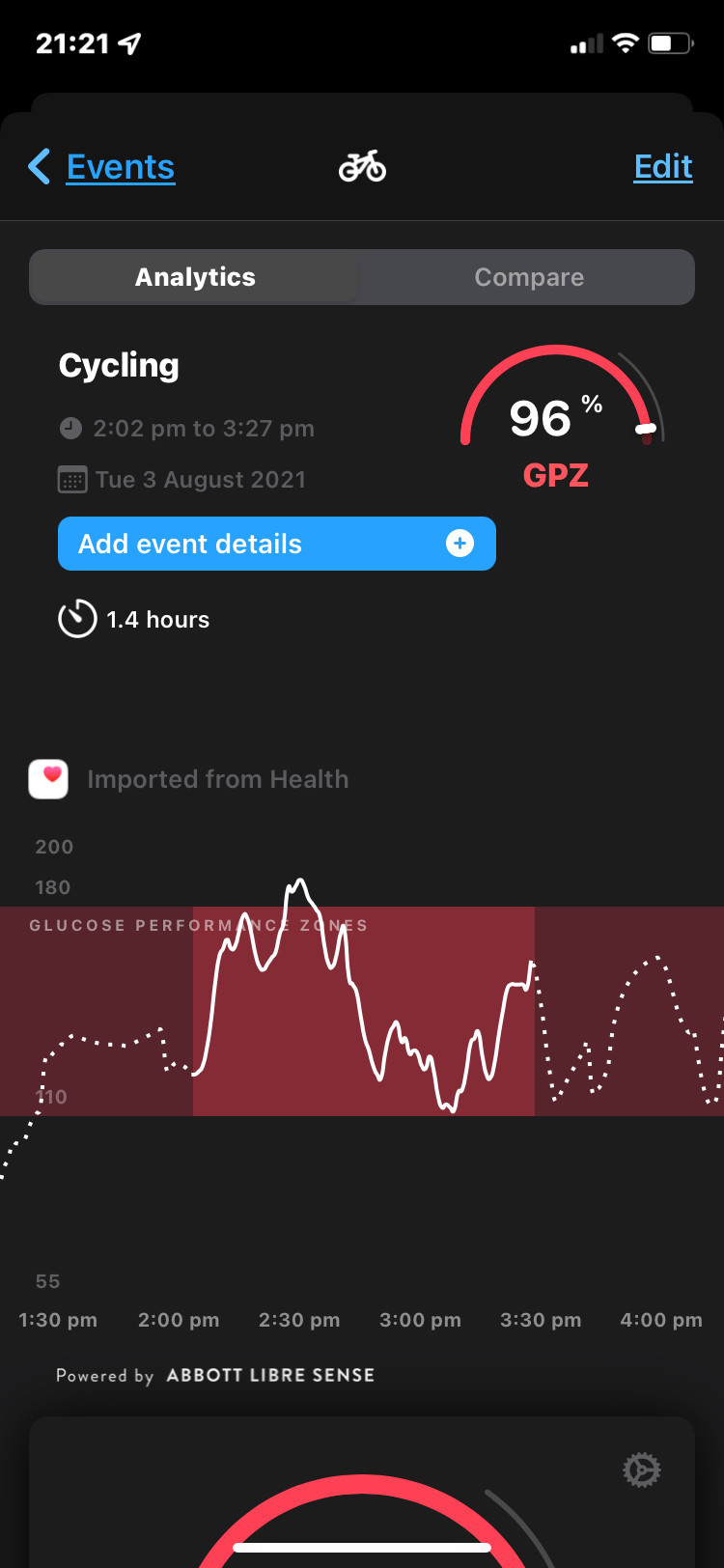Tap Edit to modify the cycling event
Image resolution: width=724 pixels, height=1568 pixels.
point(663,167)
